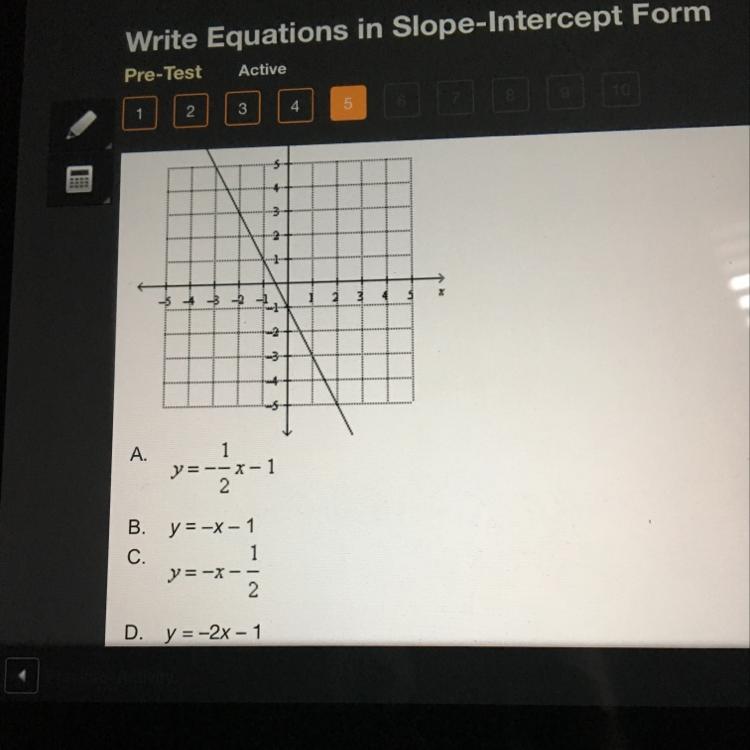This screenshot has height=750, width=750.
Task: Tap the previous arrow at bottom left
Action: tap(25, 676)
